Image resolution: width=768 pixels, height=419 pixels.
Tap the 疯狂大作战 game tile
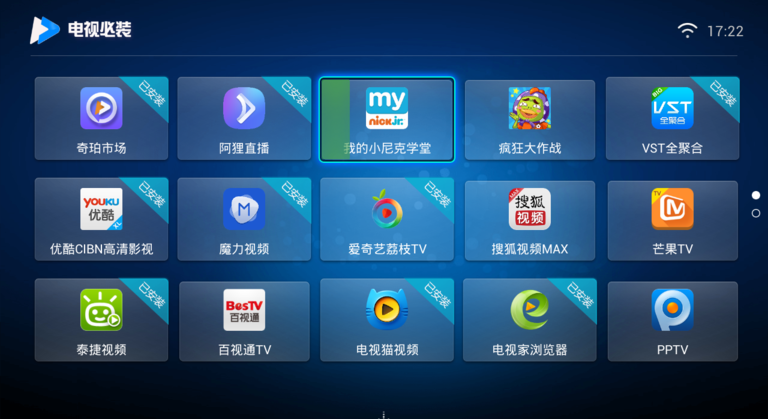[x=529, y=120]
